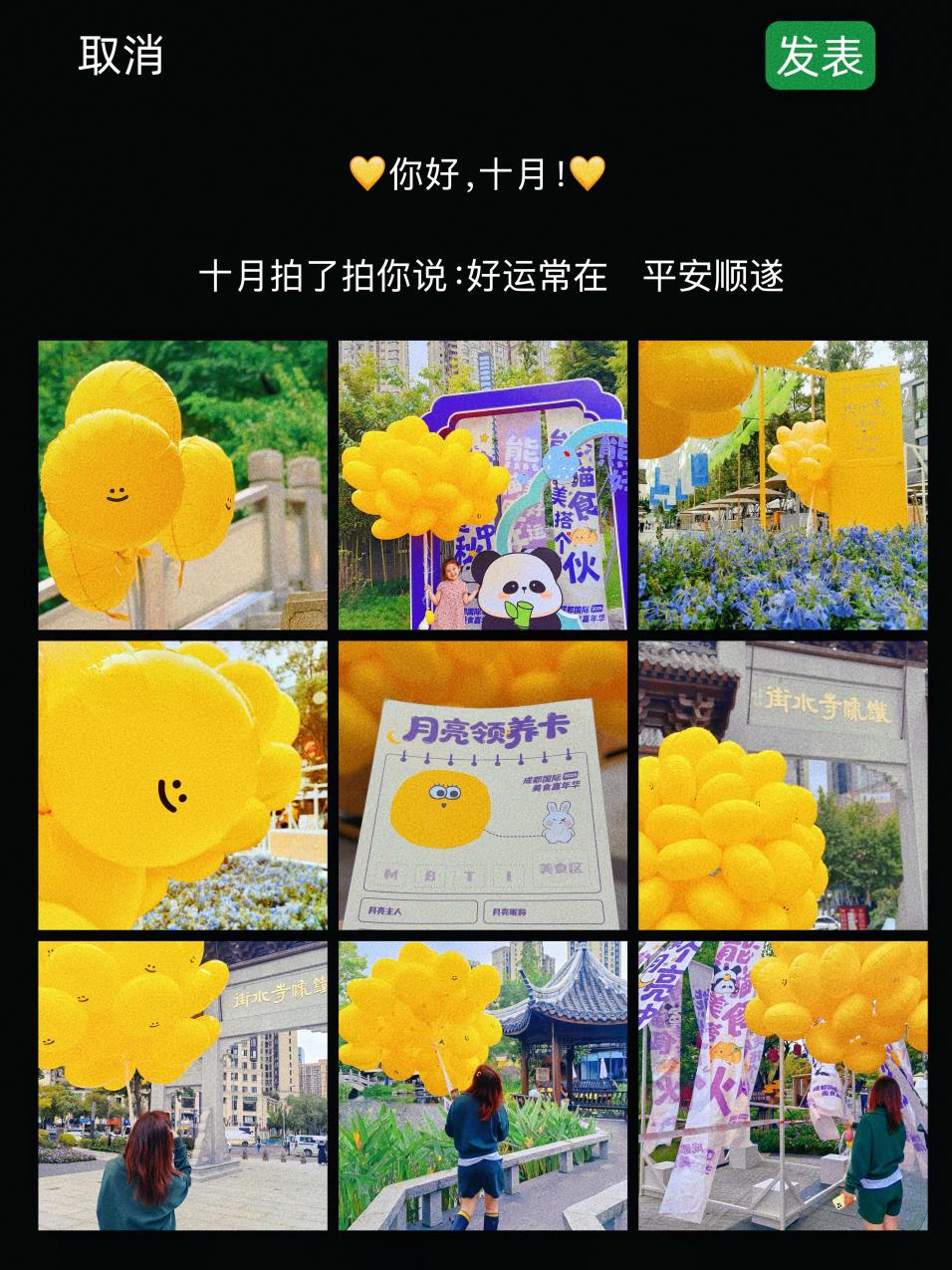Tap 取消 to cancel the post
The width and height of the screenshot is (952, 1270).
point(119,57)
